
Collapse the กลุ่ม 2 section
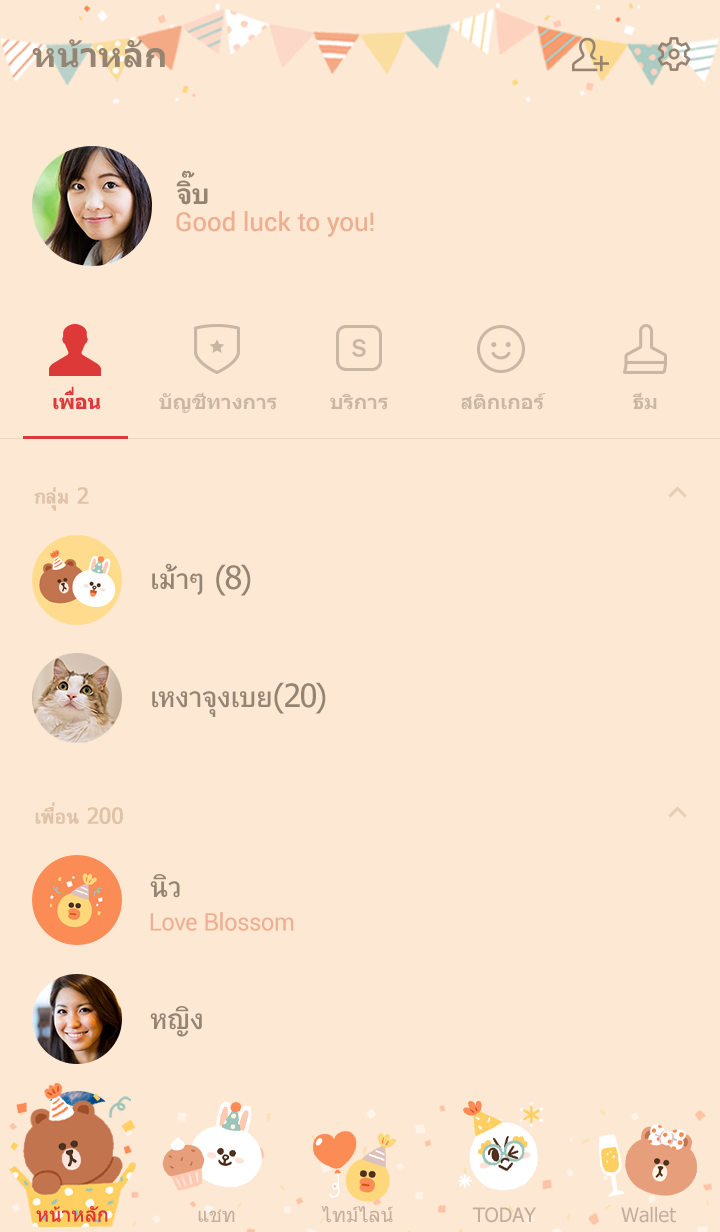pyautogui.click(x=677, y=493)
